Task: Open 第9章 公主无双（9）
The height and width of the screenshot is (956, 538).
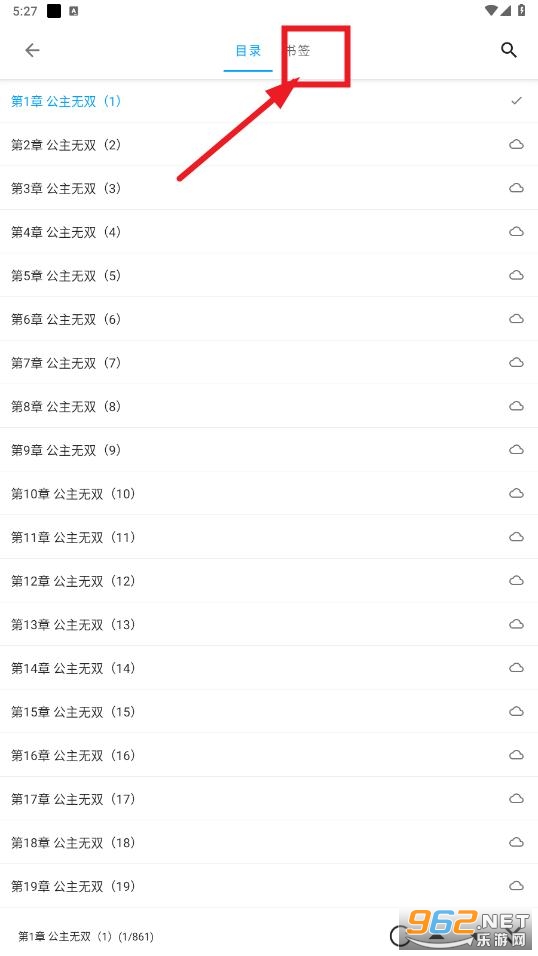Action: coord(269,450)
